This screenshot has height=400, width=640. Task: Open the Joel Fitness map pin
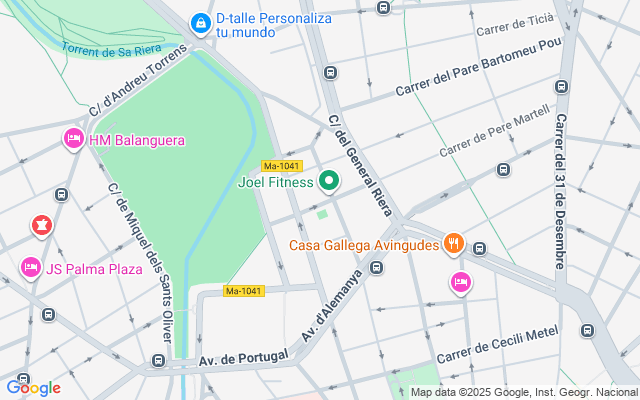click(x=329, y=181)
